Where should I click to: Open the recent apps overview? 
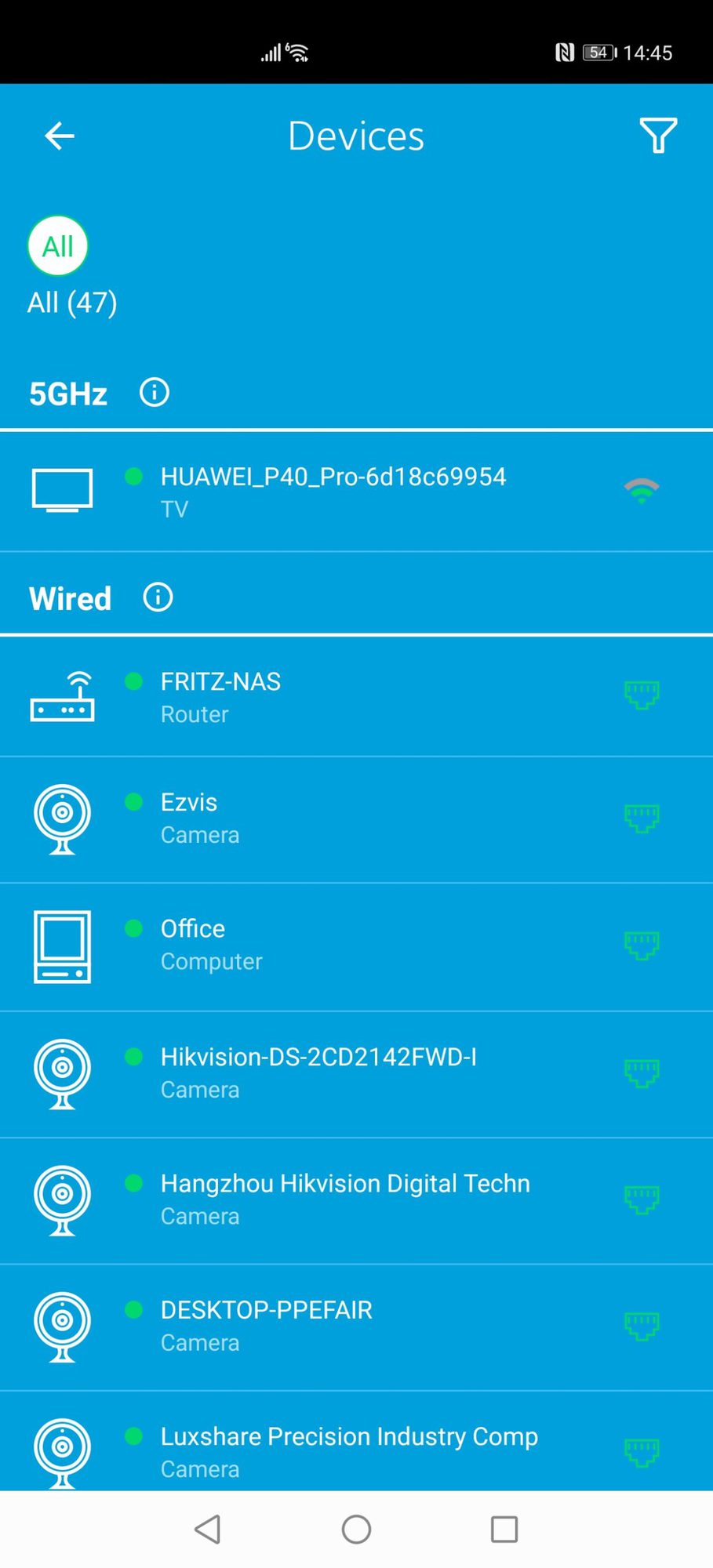tap(504, 1529)
